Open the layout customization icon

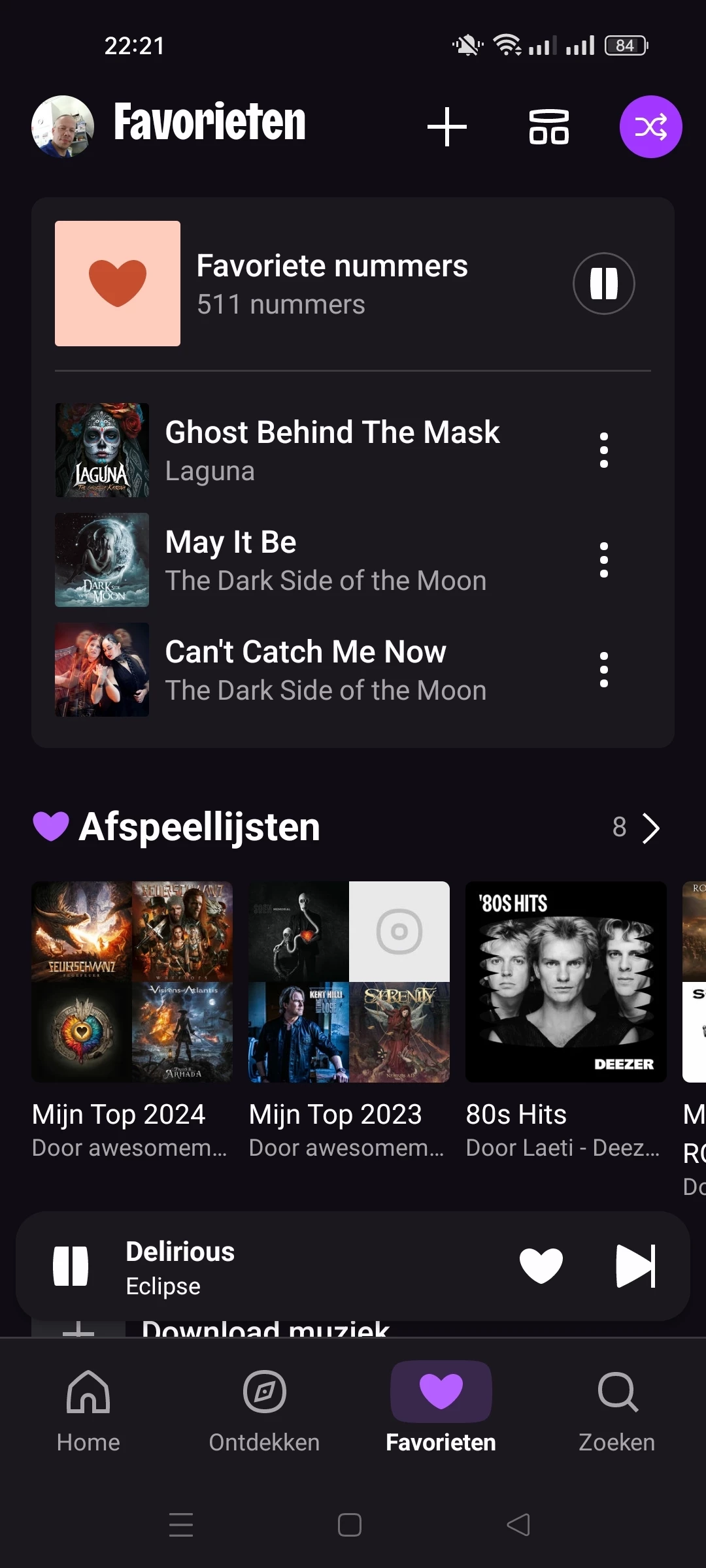(x=548, y=127)
